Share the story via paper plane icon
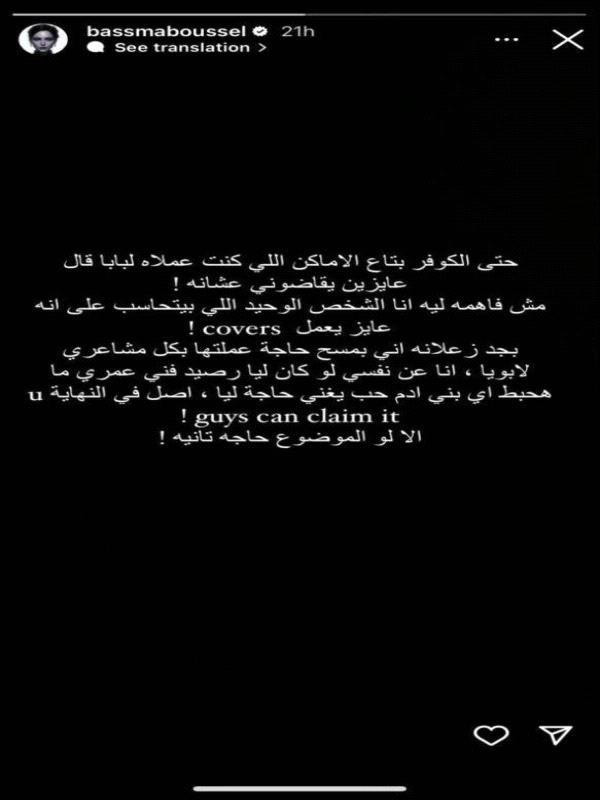Viewport: 600px width, 800px height. pos(553,737)
